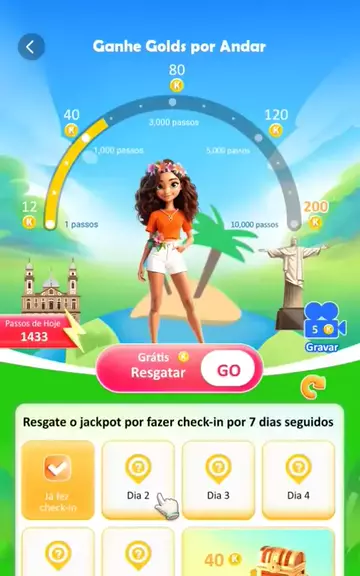Go back using the arrow button

tap(31, 47)
